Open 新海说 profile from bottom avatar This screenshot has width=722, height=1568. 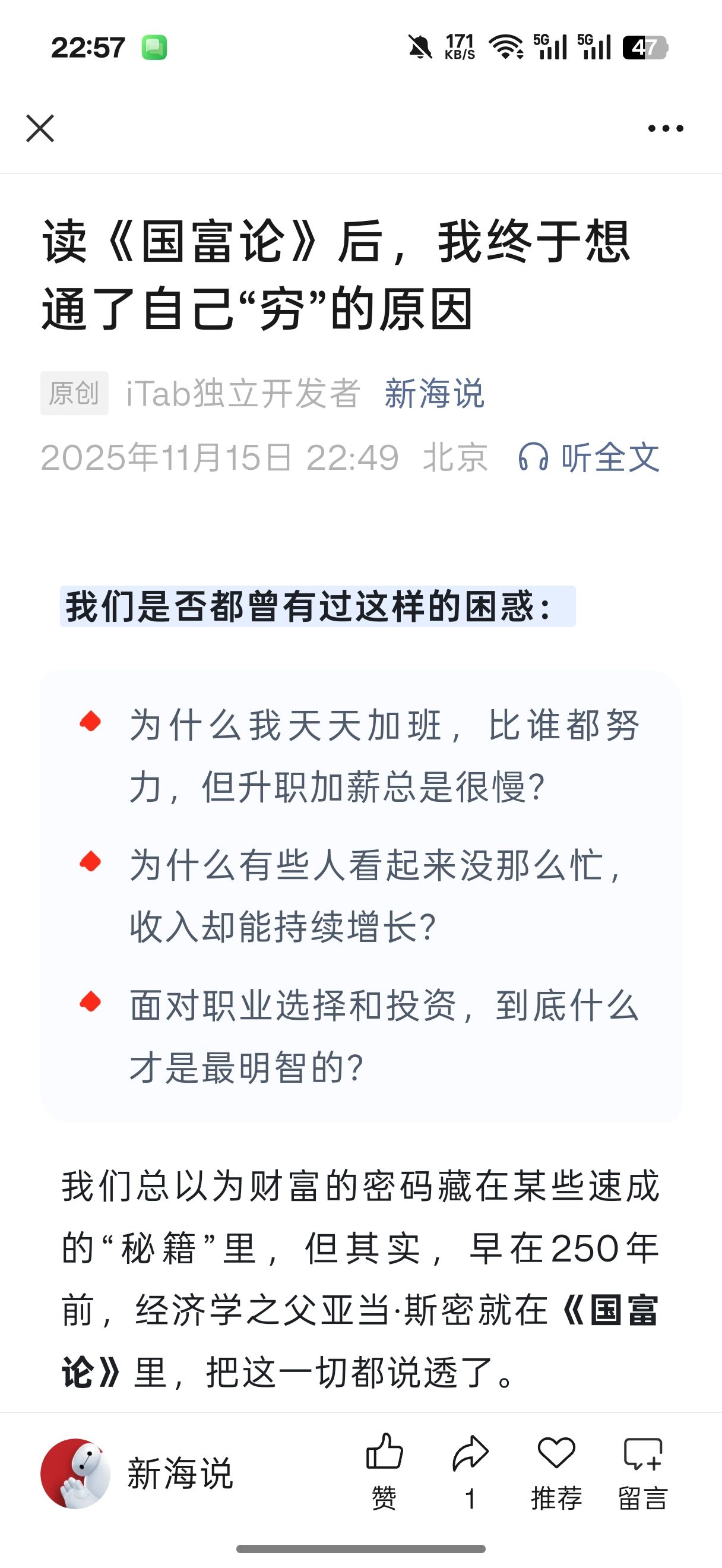[x=75, y=1473]
